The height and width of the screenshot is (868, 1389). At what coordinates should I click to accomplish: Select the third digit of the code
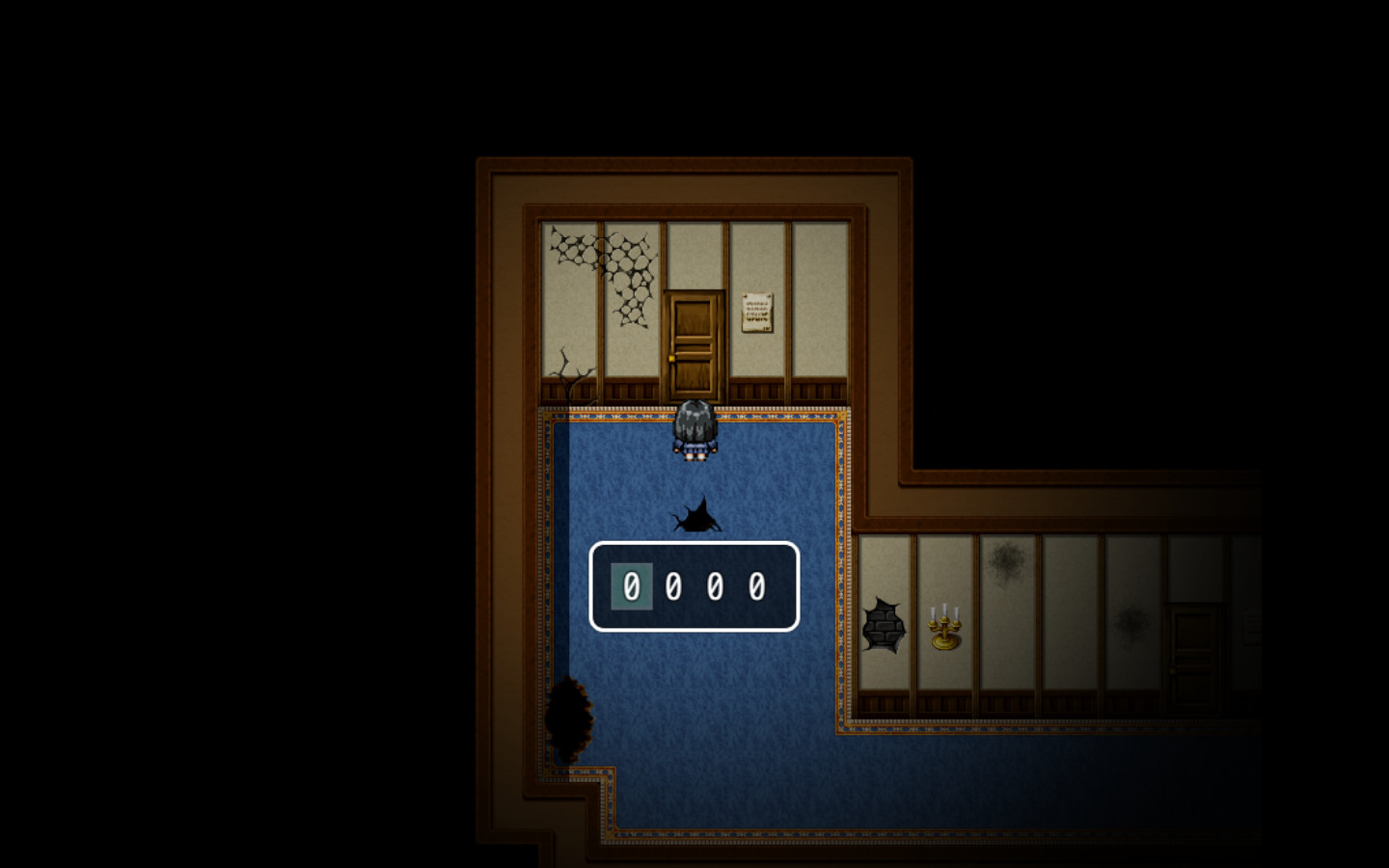point(715,586)
